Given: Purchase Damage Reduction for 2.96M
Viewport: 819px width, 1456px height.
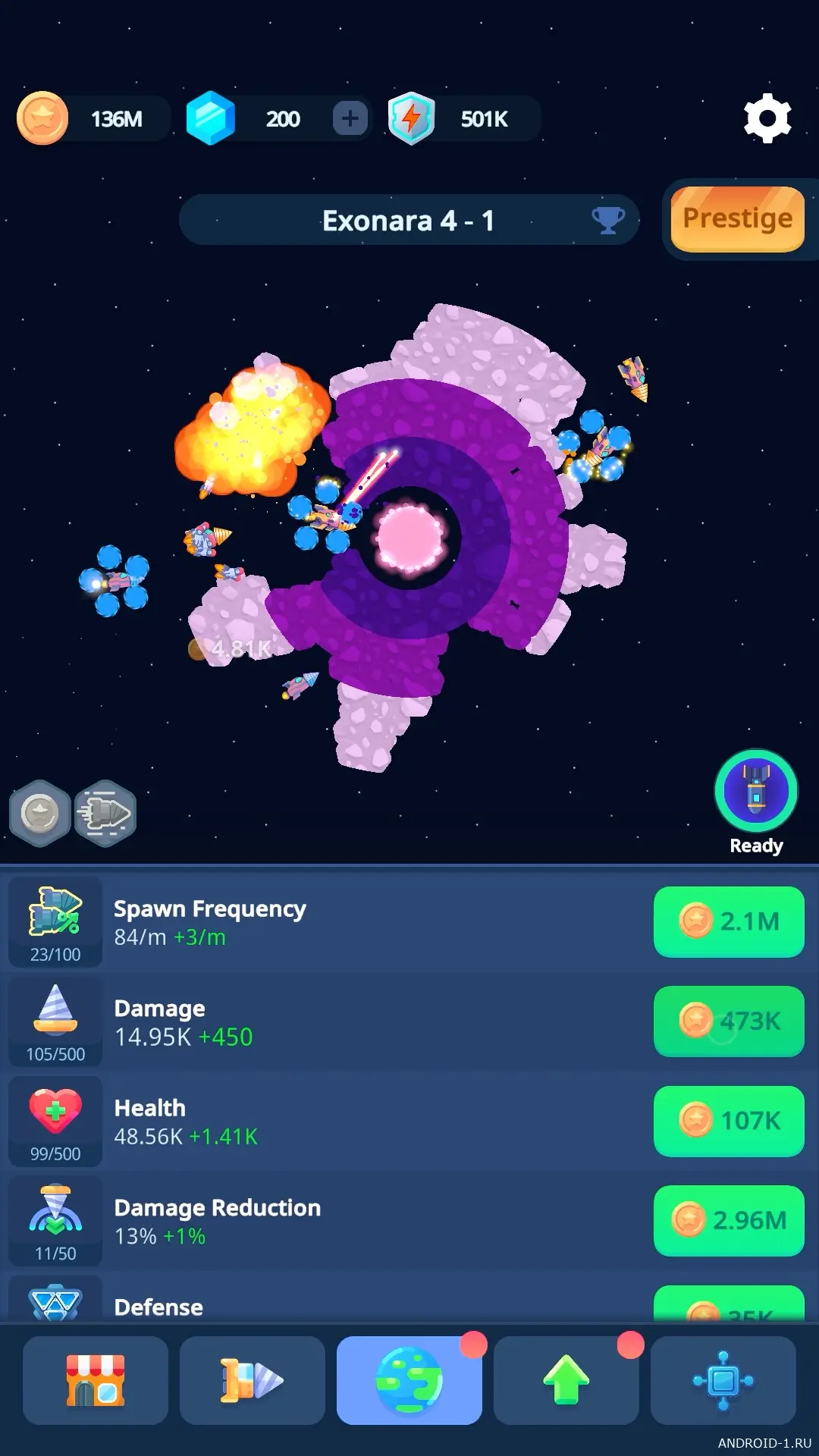Looking at the screenshot, I should 729,1220.
